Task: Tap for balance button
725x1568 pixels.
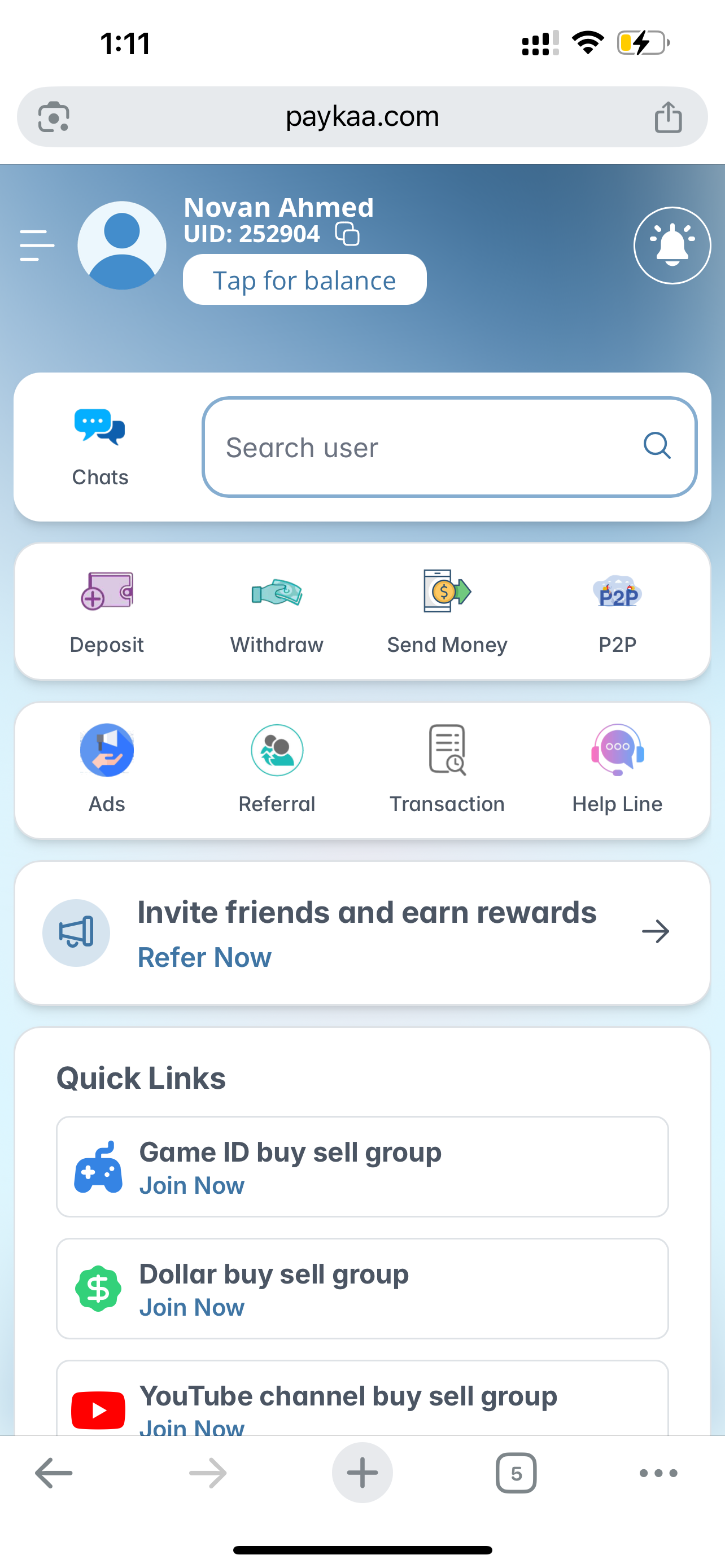Action: 304,280
